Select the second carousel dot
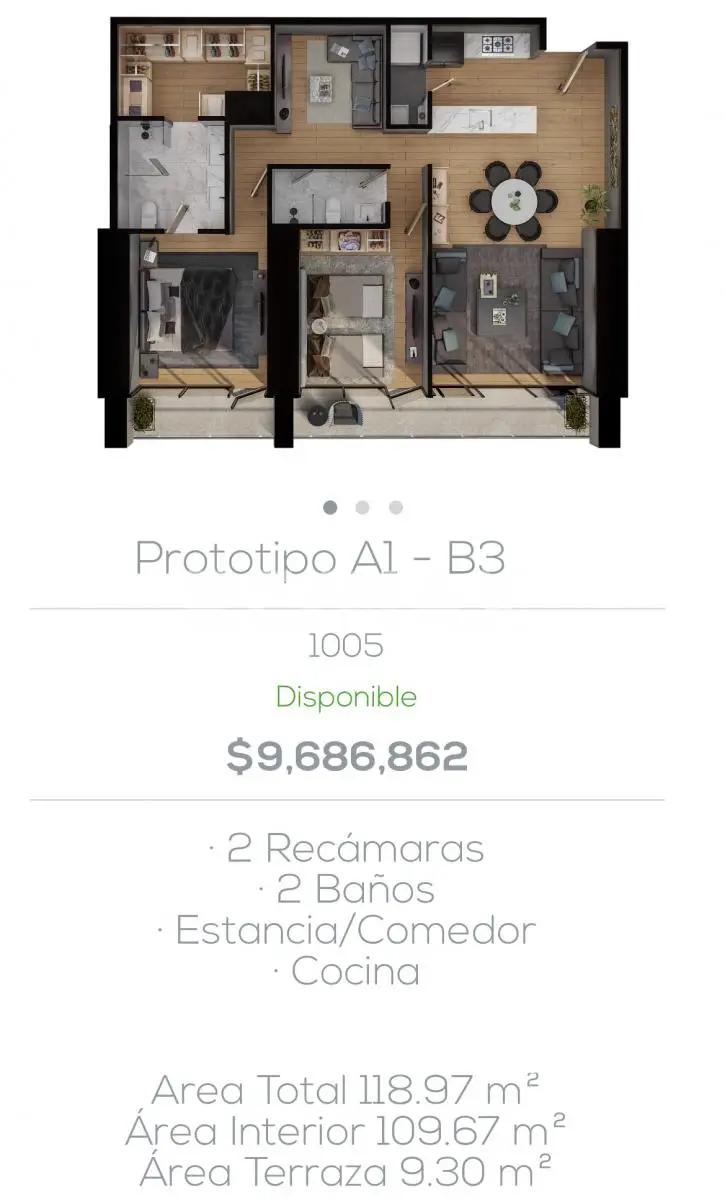The image size is (725, 1200). tap(362, 508)
